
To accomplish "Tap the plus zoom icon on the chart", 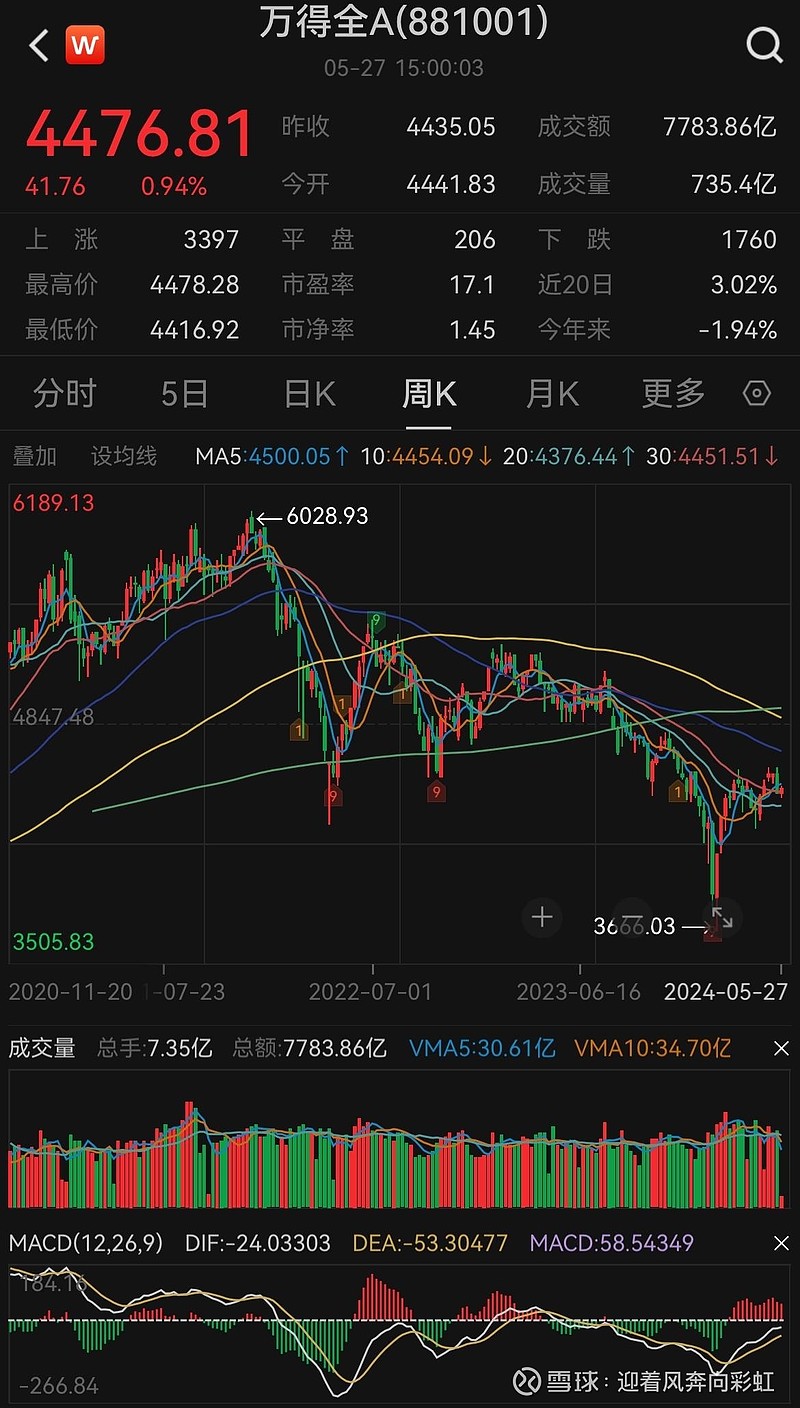I will tap(542, 917).
